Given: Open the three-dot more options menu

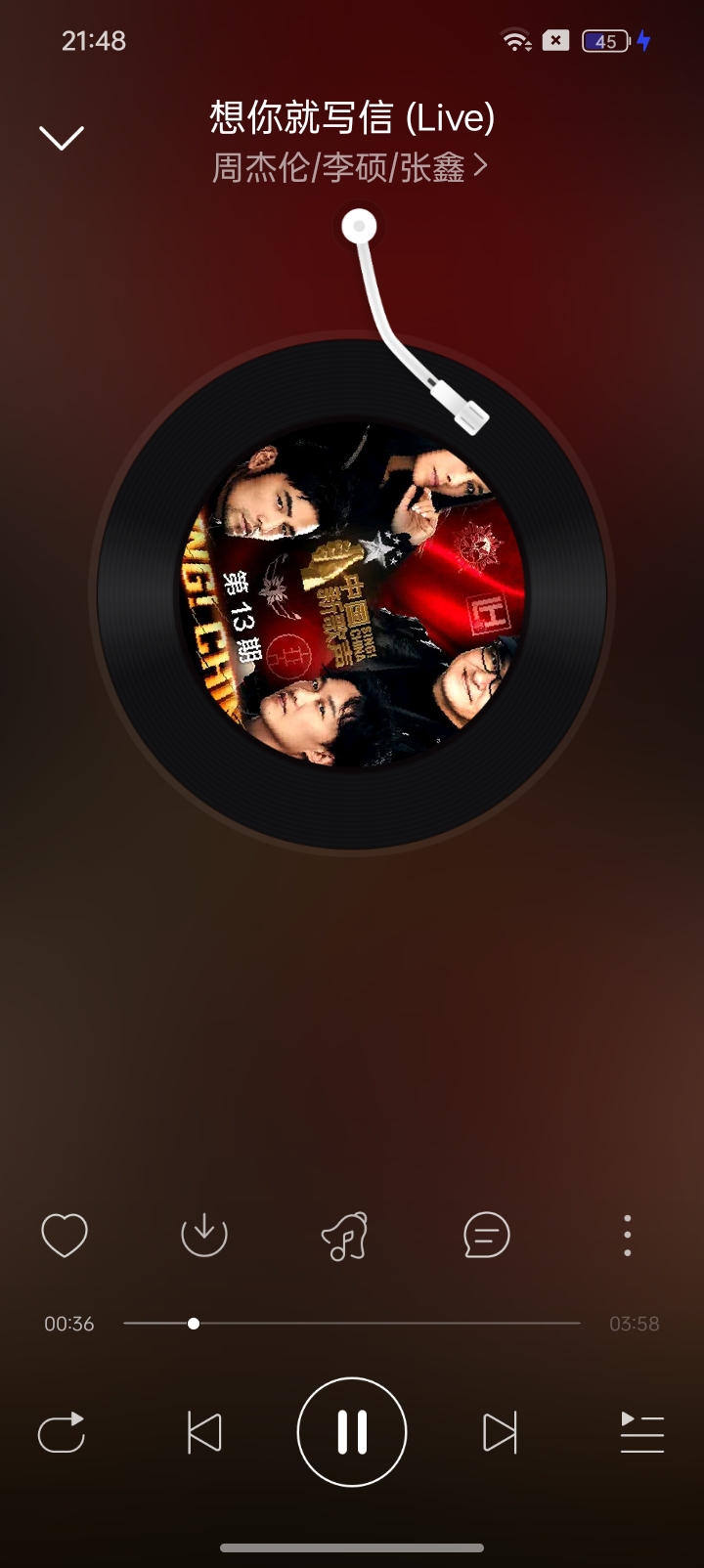Looking at the screenshot, I should [627, 1236].
